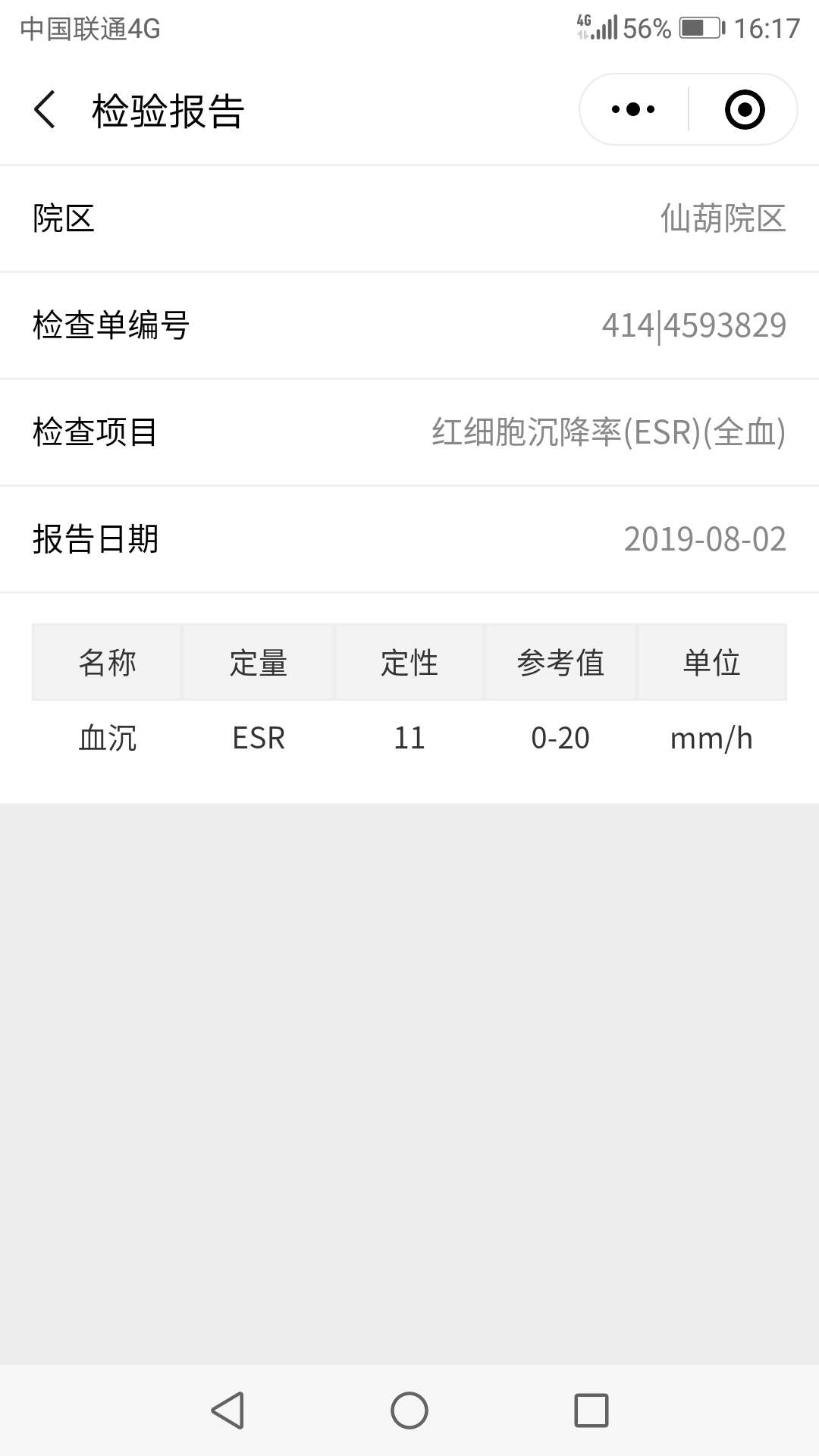819x1456 pixels.
Task: Tap the circular close mini-program icon
Action: [746, 108]
